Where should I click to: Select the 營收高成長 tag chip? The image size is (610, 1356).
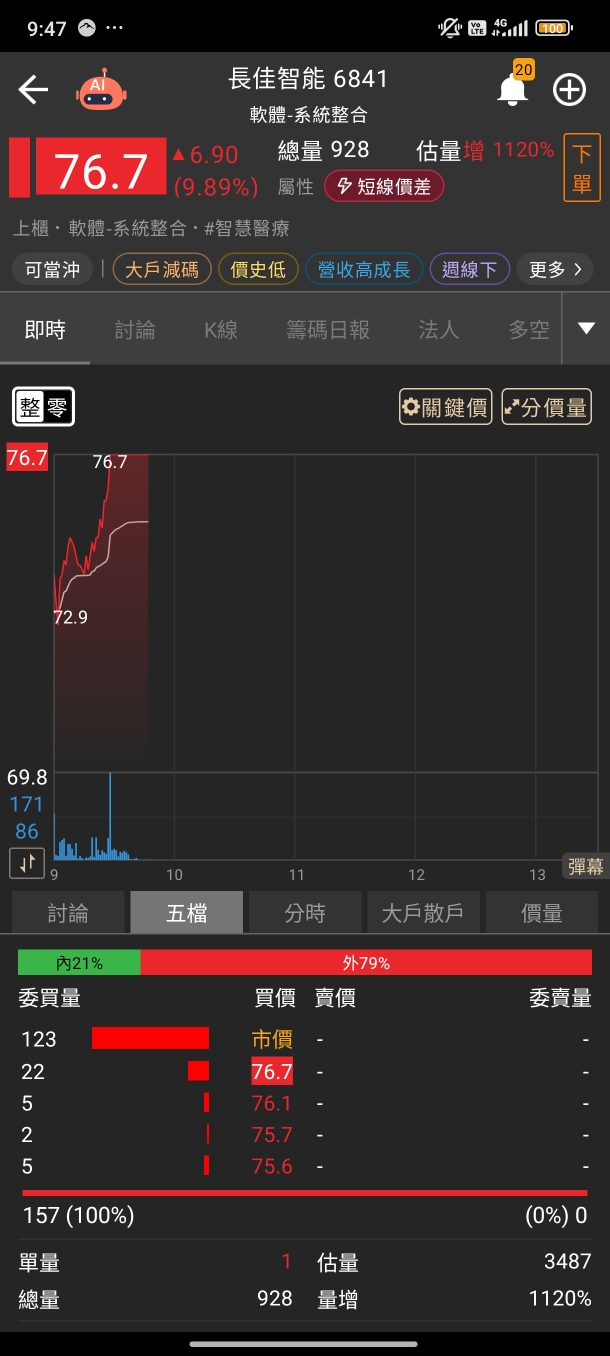(364, 269)
